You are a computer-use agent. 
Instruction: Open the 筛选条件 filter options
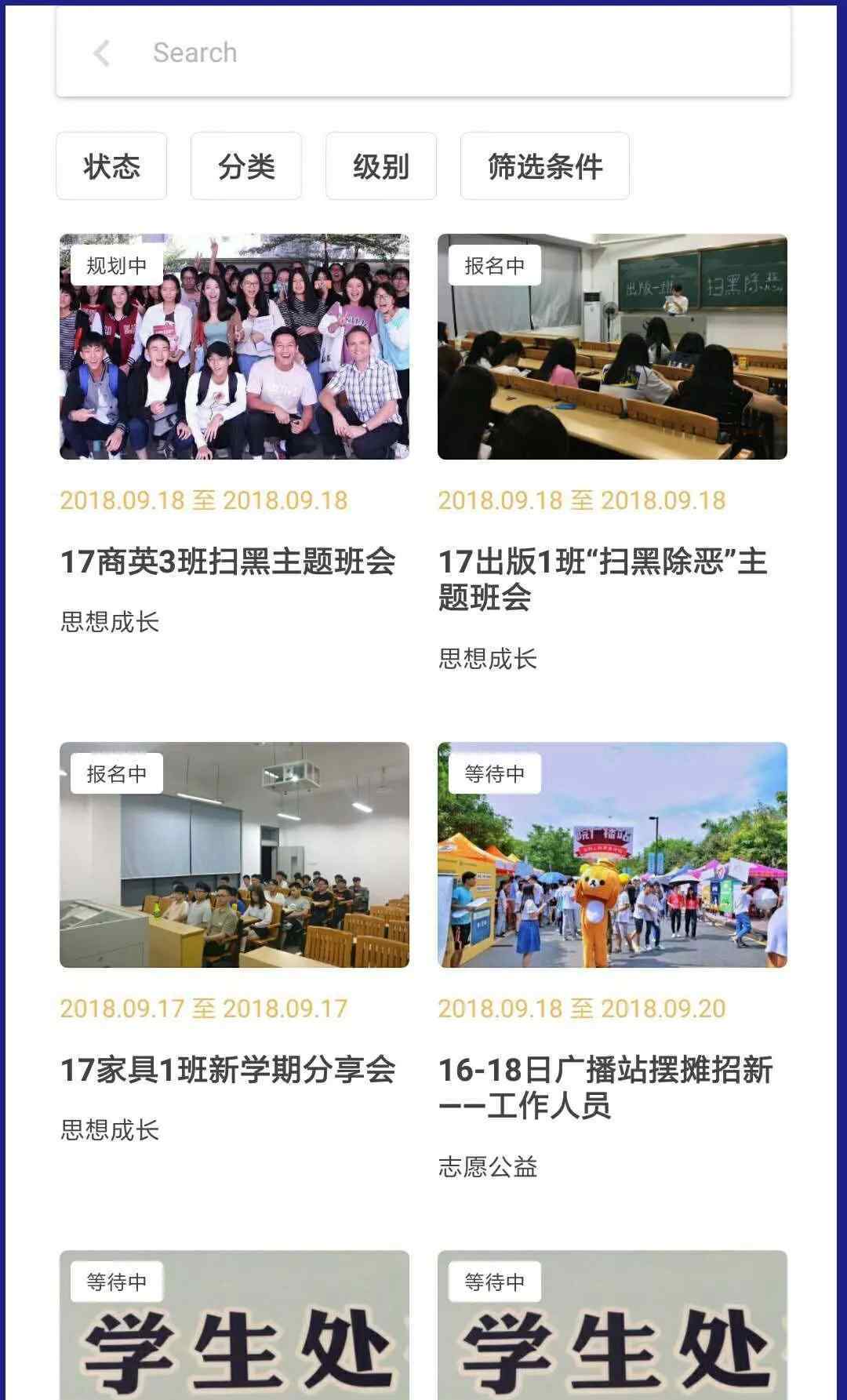coord(545,166)
